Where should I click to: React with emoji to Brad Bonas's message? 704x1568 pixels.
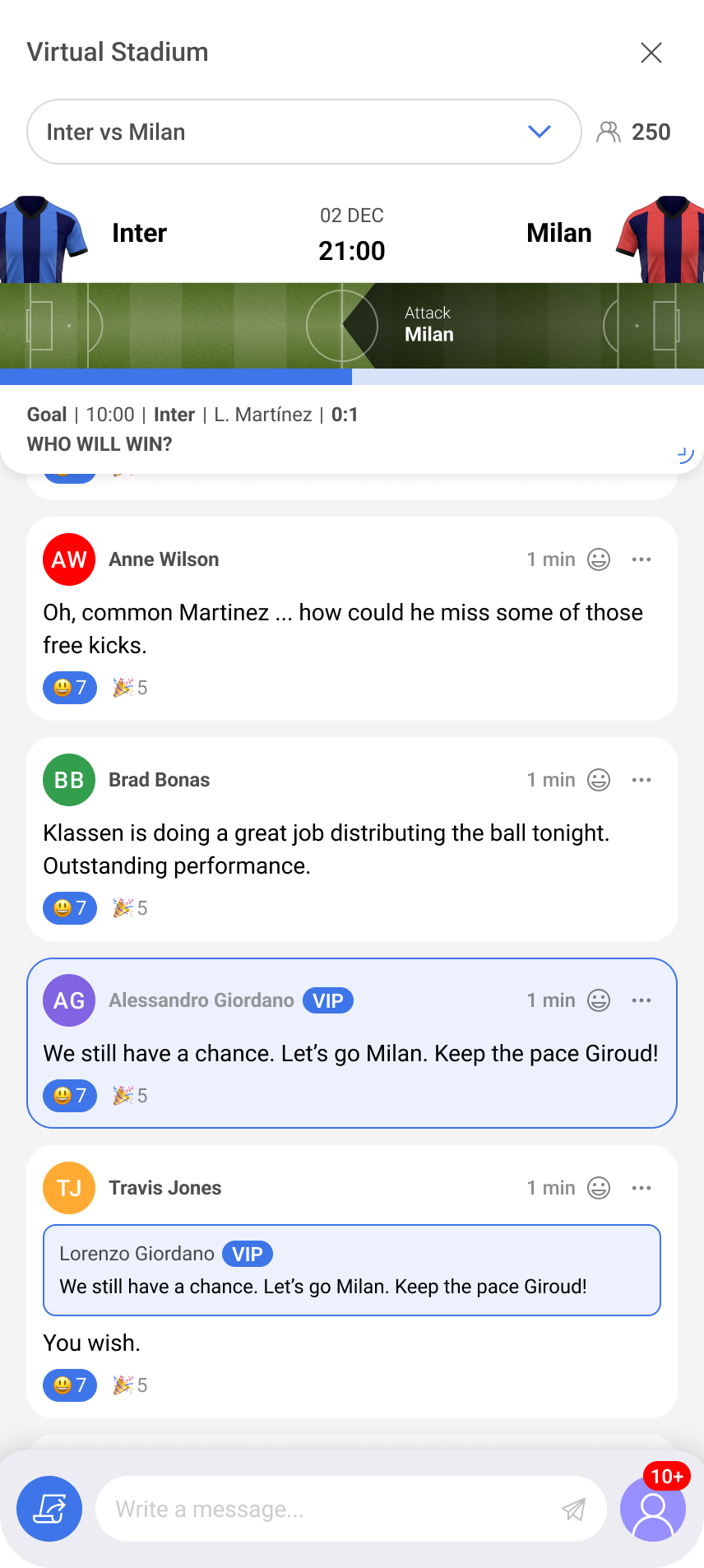click(x=599, y=780)
